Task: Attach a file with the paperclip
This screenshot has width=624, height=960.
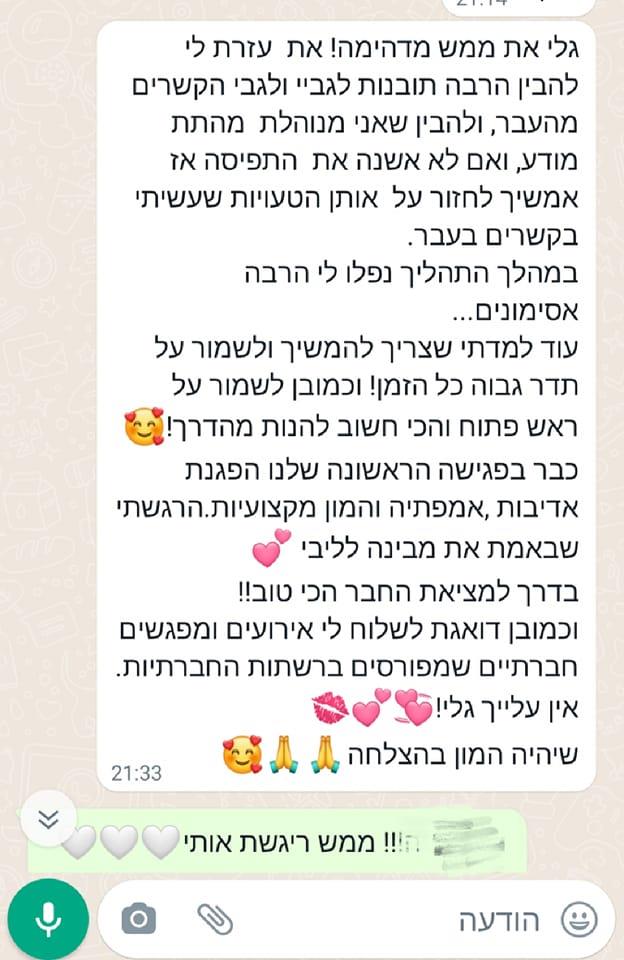Action: pos(213,919)
